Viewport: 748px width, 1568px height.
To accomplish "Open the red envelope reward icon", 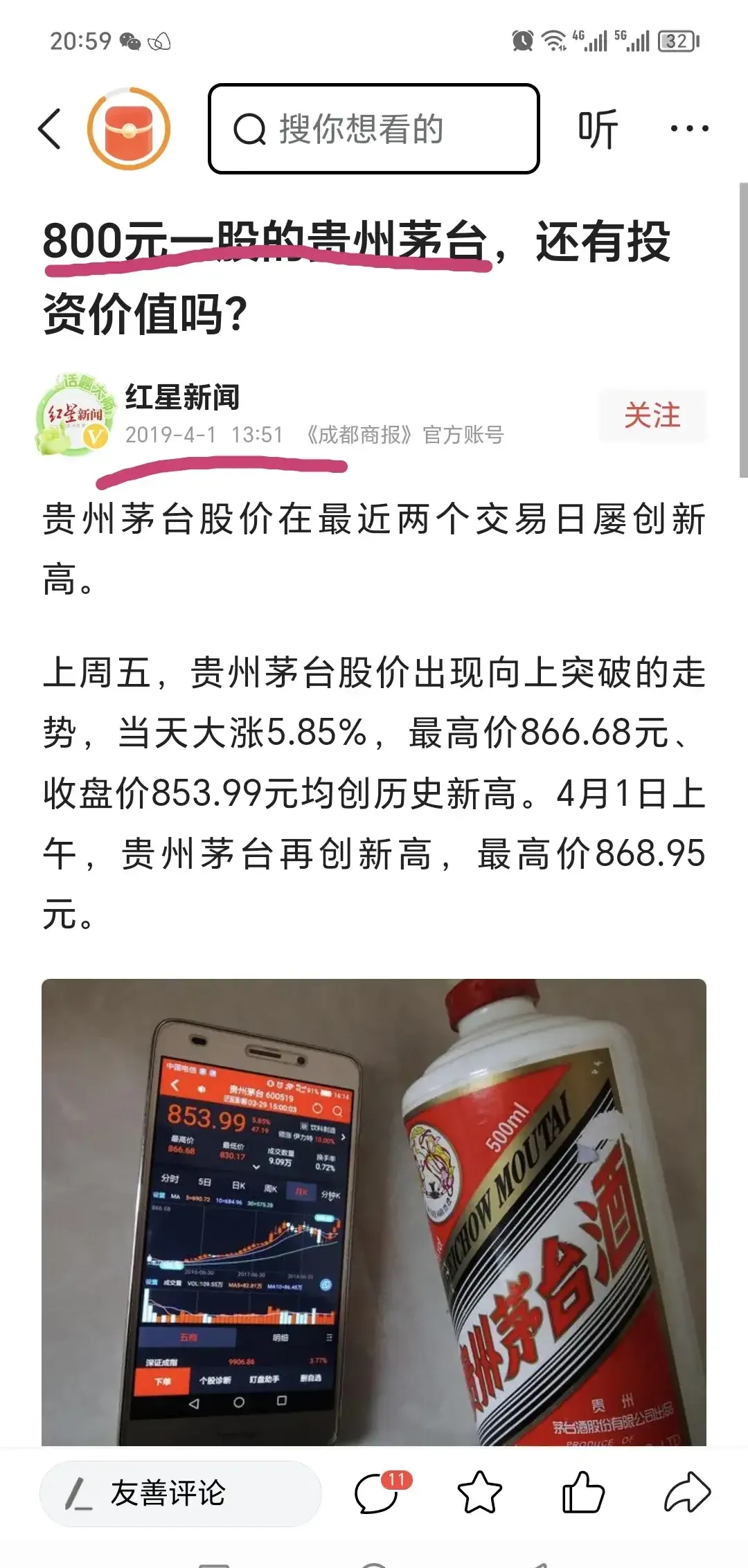I will (129, 129).
